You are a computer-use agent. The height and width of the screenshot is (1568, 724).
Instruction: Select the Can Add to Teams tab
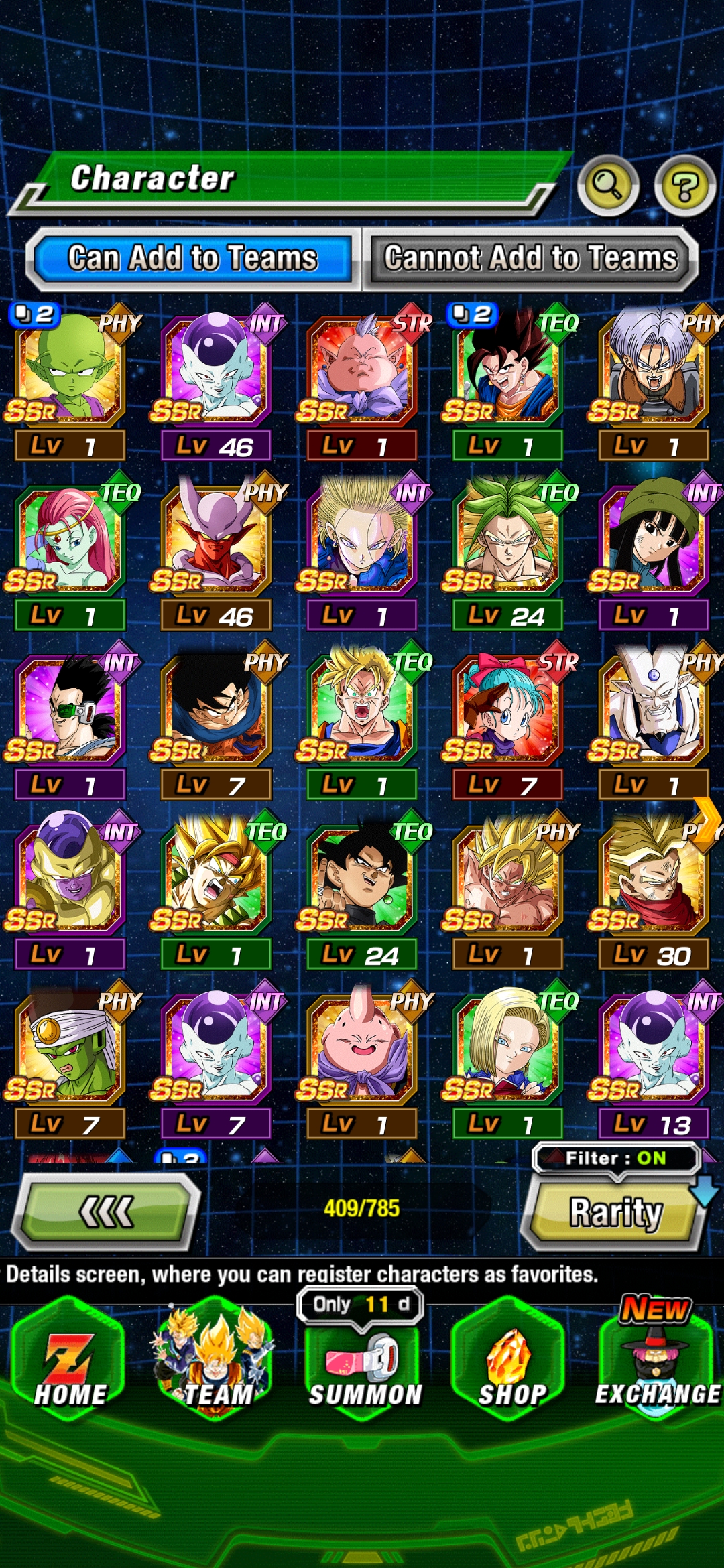(x=193, y=259)
